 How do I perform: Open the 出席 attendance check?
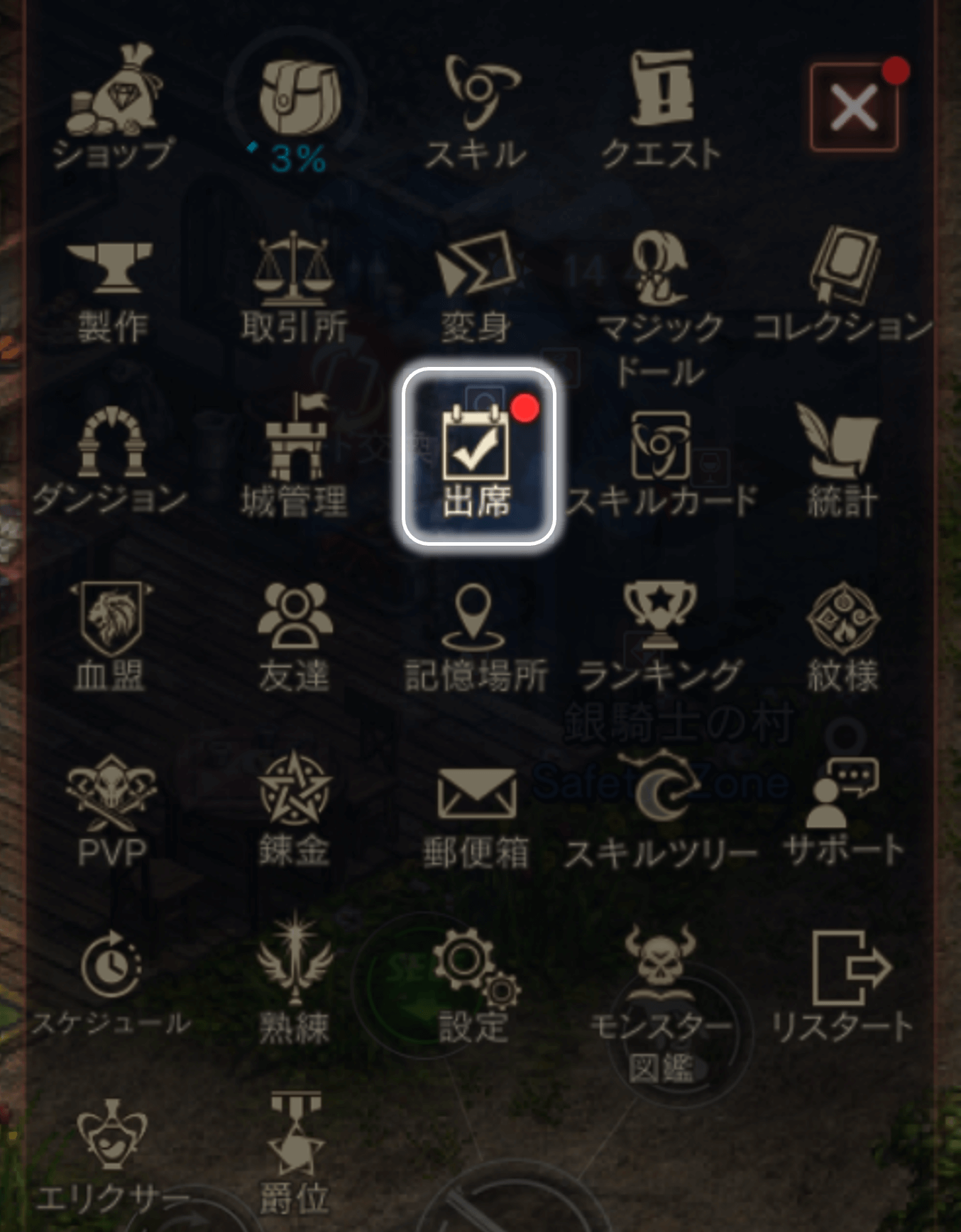[x=478, y=457]
